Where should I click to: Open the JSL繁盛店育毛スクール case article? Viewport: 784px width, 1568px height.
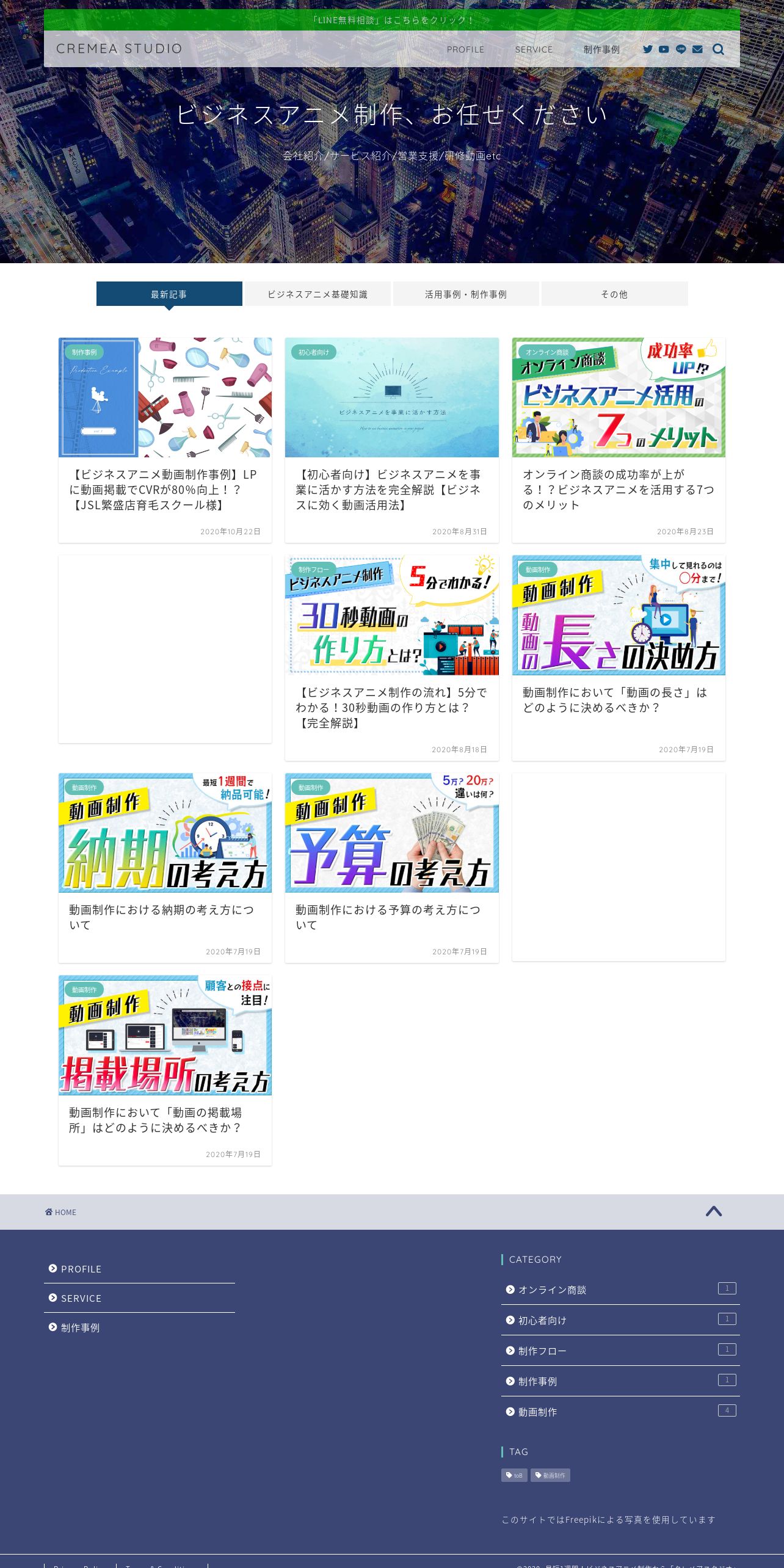coord(165,440)
